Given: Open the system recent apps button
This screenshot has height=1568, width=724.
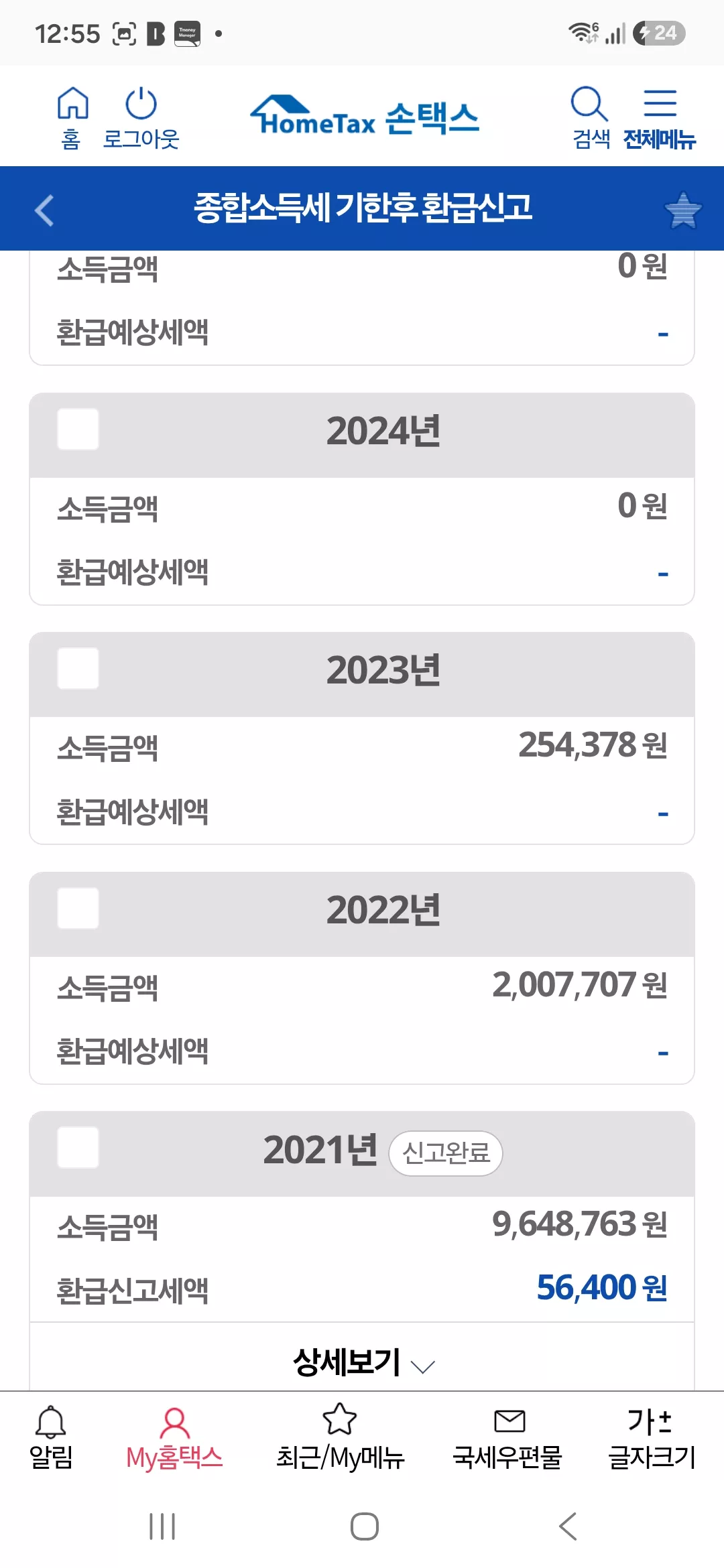Looking at the screenshot, I should (162, 1526).
